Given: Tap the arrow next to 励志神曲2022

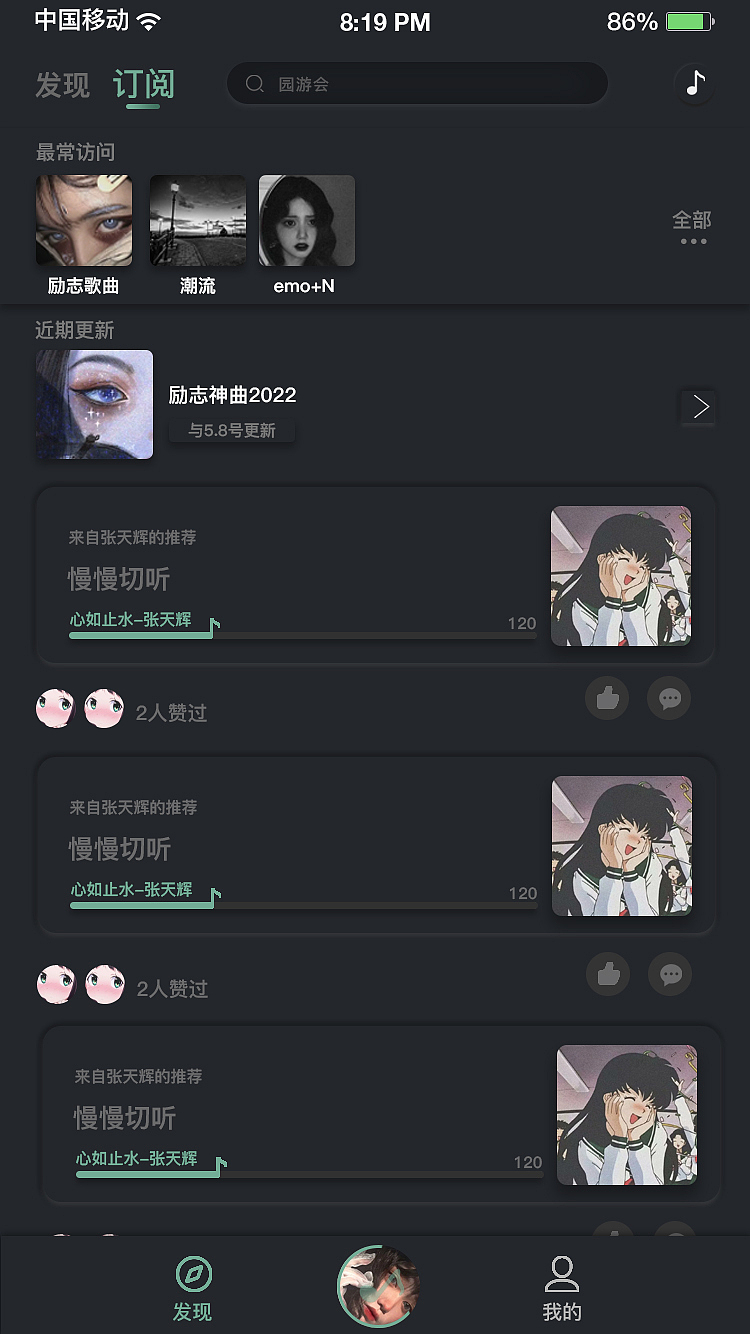Looking at the screenshot, I should pyautogui.click(x=699, y=406).
